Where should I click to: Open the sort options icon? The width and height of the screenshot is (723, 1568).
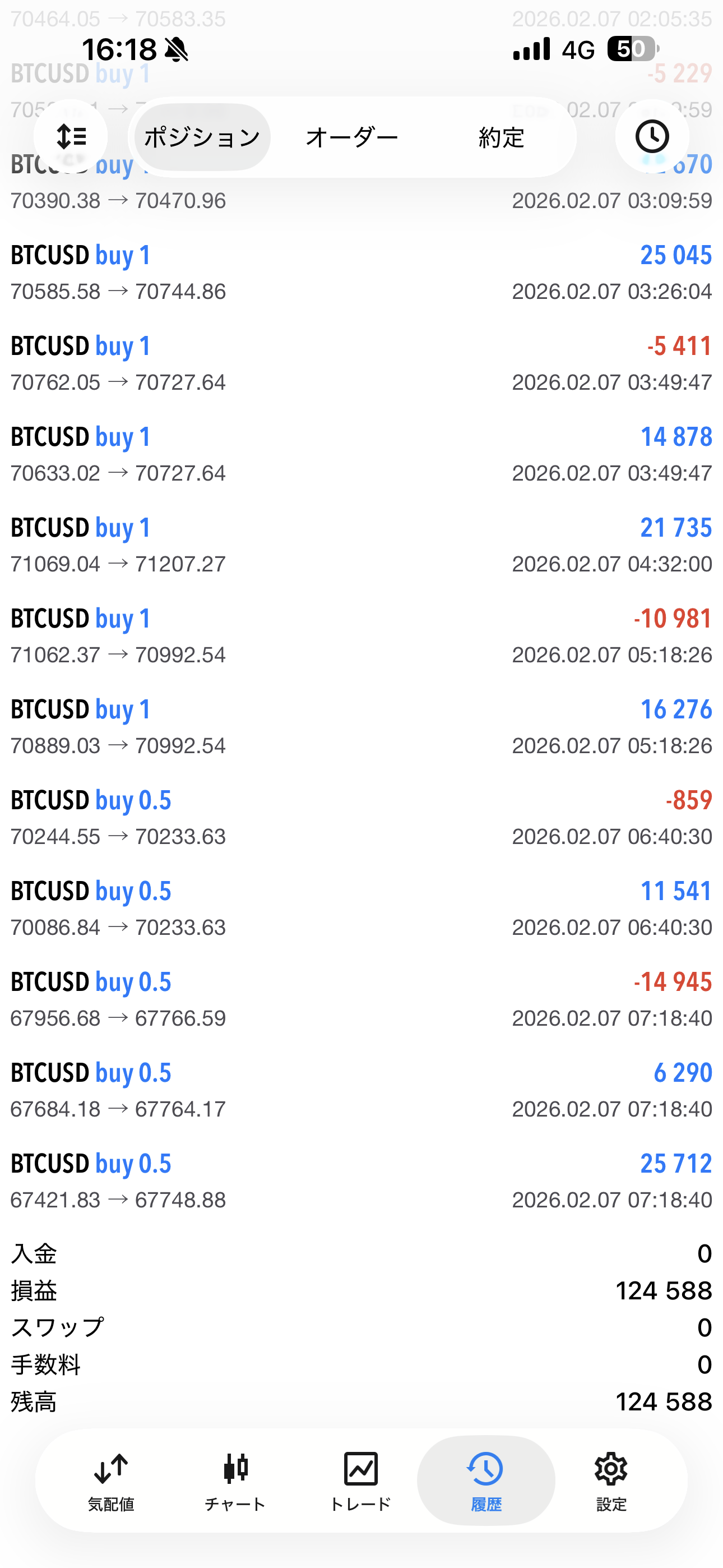click(71, 137)
